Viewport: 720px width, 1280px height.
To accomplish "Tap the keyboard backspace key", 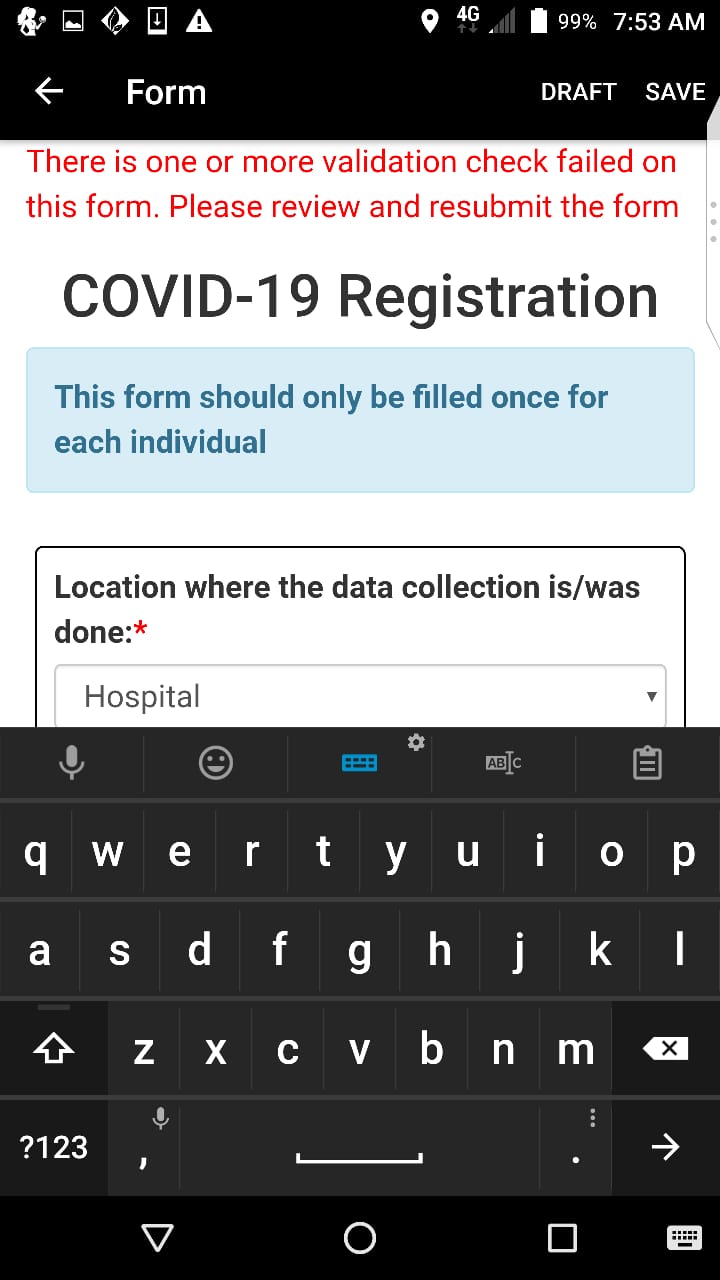I will click(665, 1048).
